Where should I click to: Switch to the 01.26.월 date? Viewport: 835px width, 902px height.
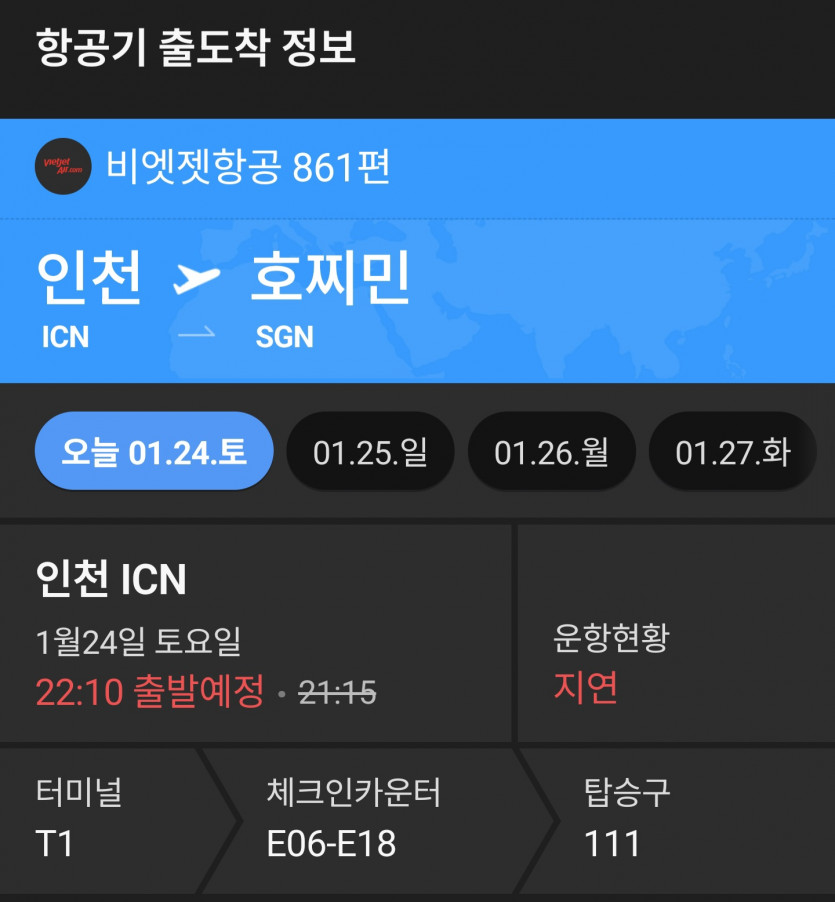coord(551,452)
